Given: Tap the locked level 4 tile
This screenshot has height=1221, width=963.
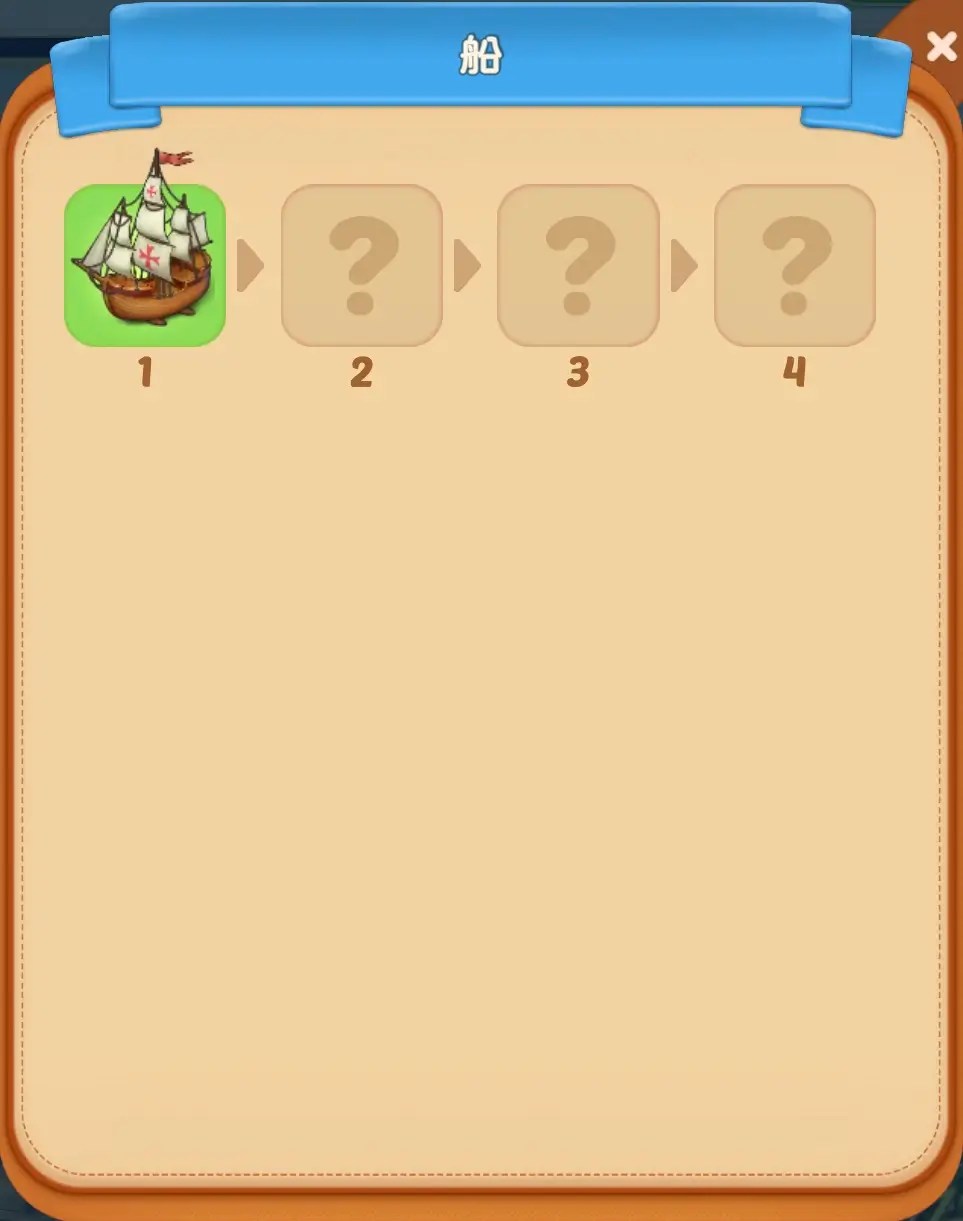Looking at the screenshot, I should [x=794, y=265].
